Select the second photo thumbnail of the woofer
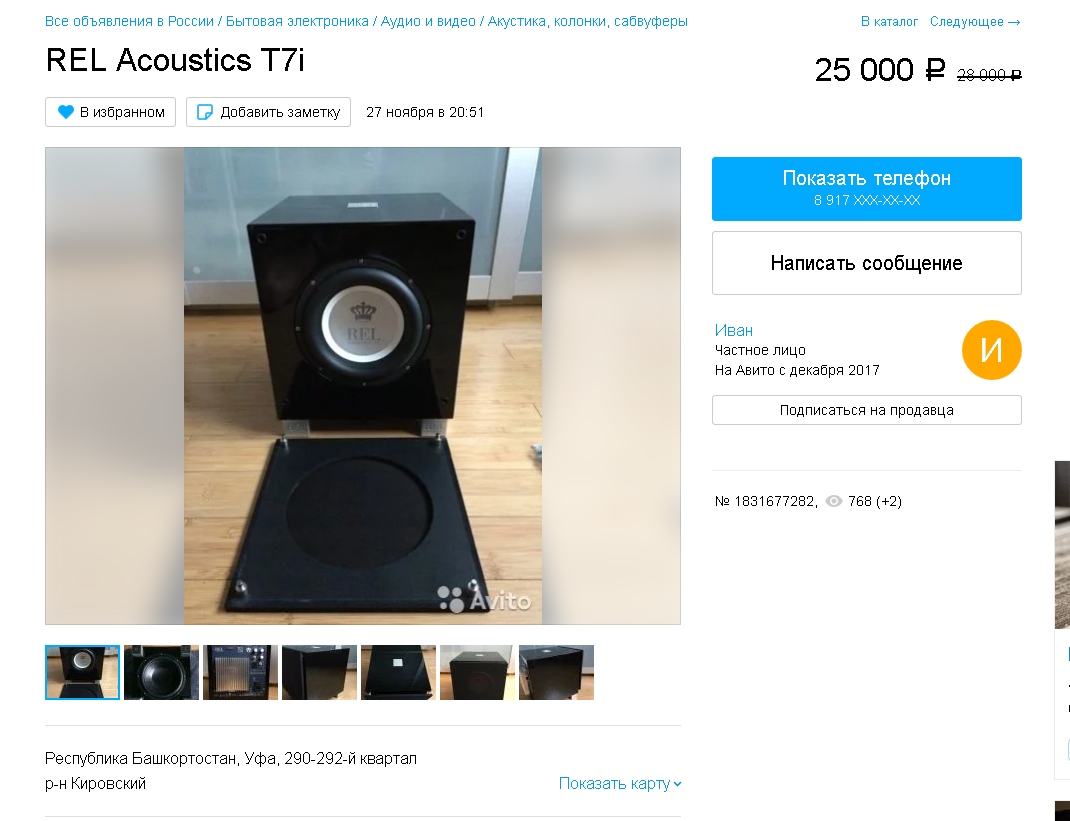The height and width of the screenshot is (821, 1070). tap(161, 672)
